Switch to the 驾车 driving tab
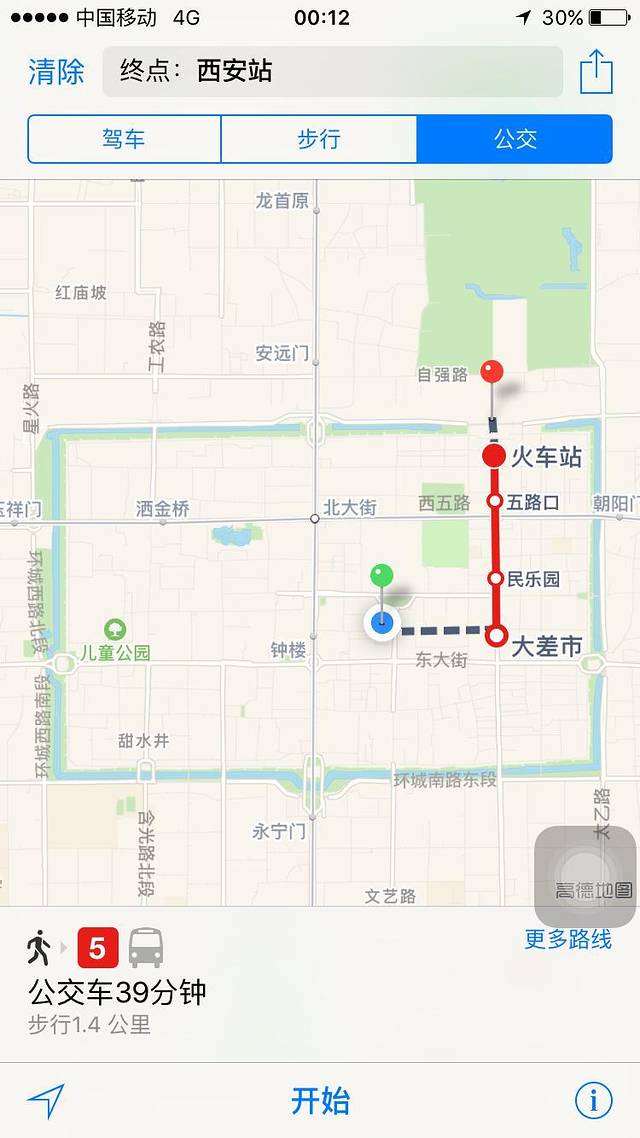This screenshot has width=640, height=1138. click(x=124, y=139)
